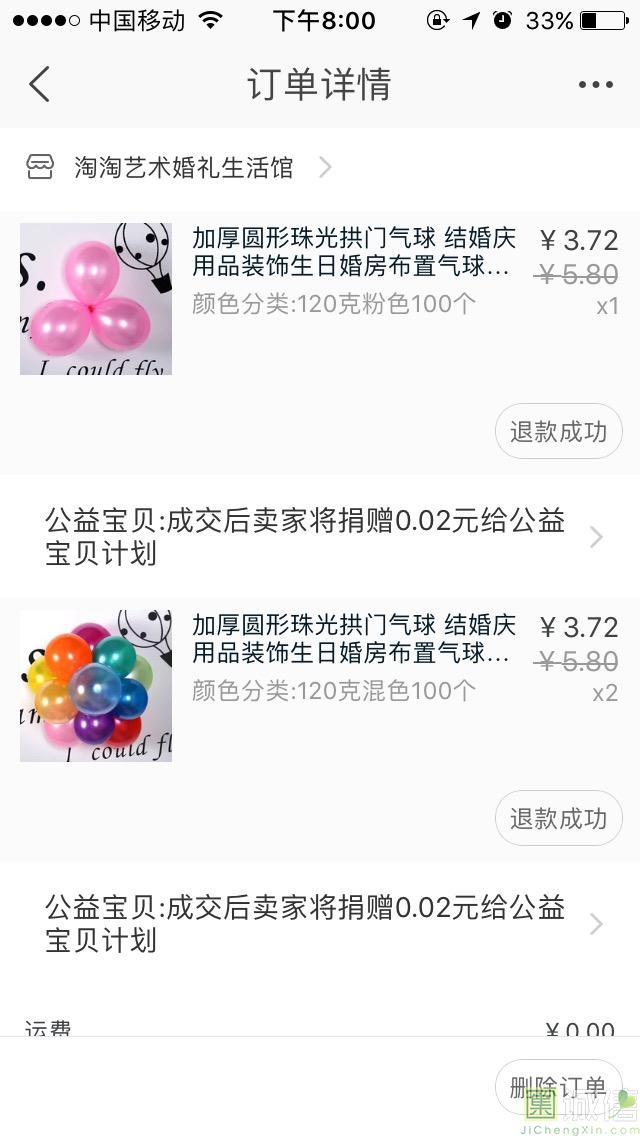Tap 退款成功 for the mixed-color balloons

558,819
